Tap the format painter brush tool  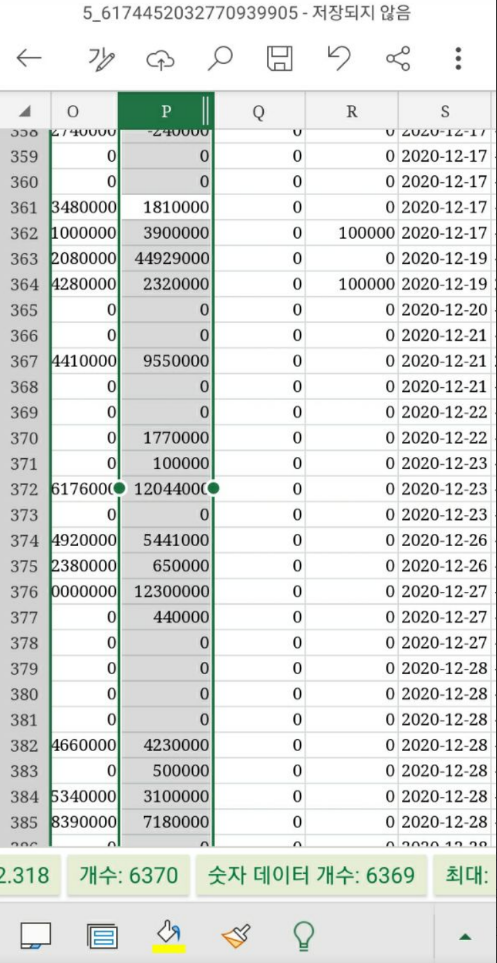click(x=237, y=936)
